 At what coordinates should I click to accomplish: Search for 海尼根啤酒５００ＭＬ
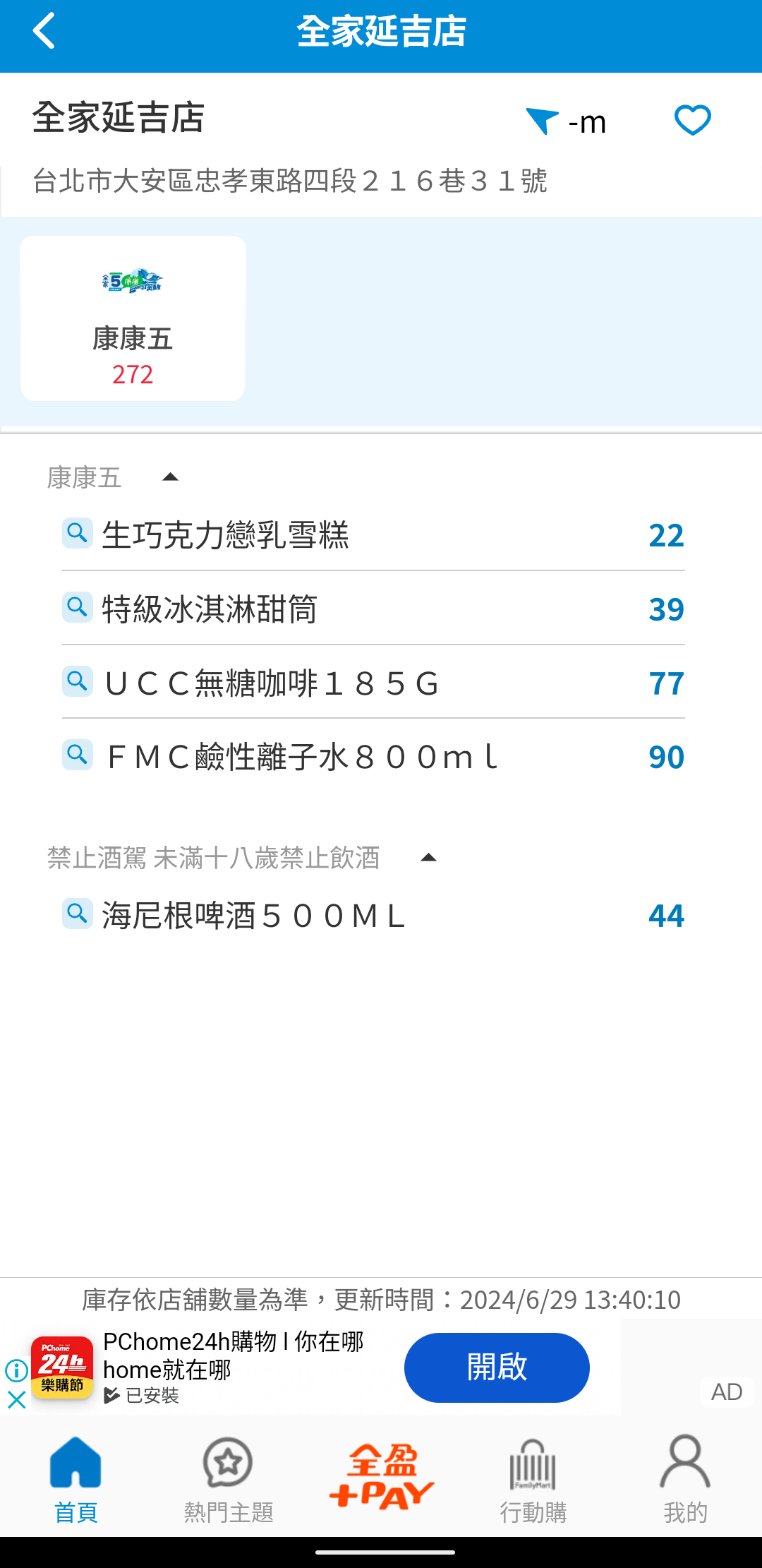78,914
